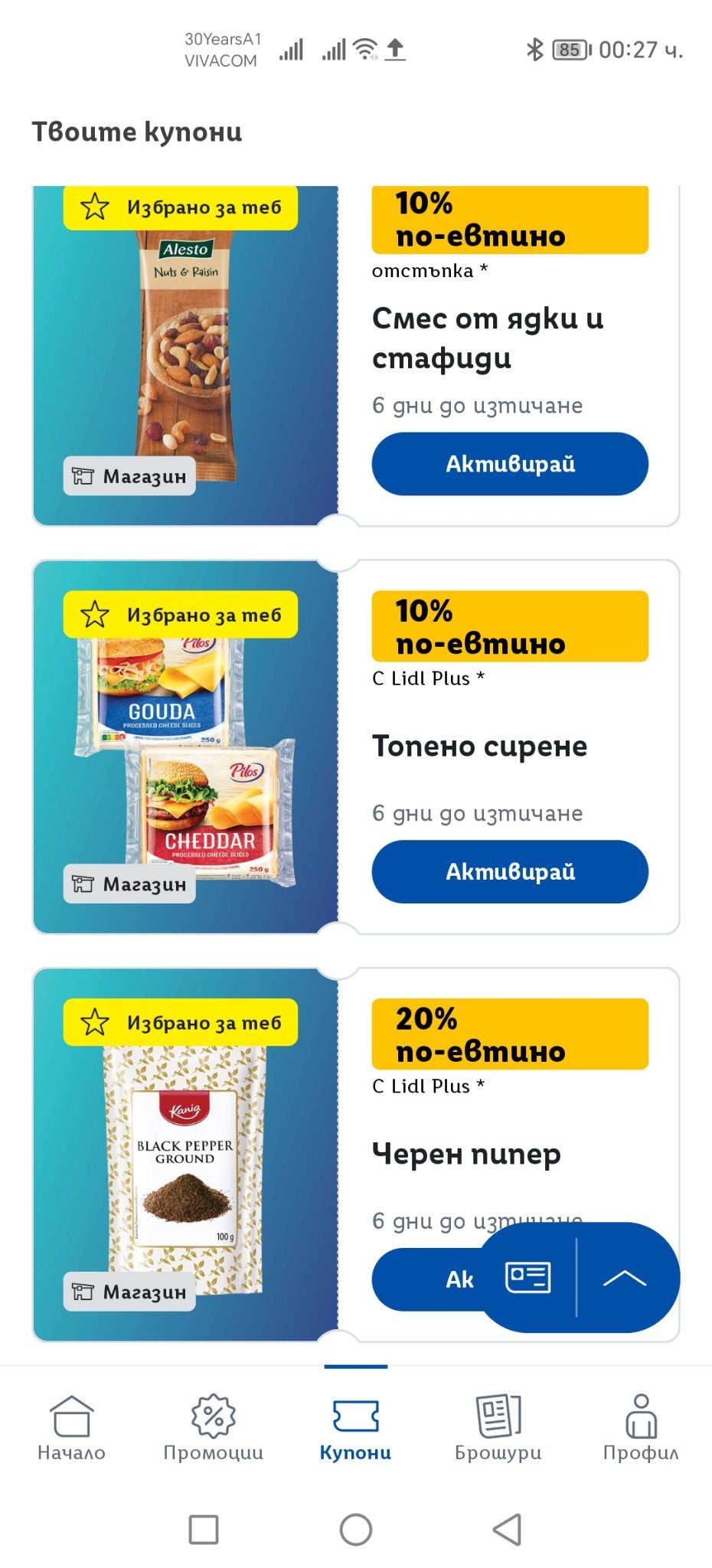Activate the nuts and raisins mix coupon
The height and width of the screenshot is (1568, 712).
pyautogui.click(x=510, y=464)
